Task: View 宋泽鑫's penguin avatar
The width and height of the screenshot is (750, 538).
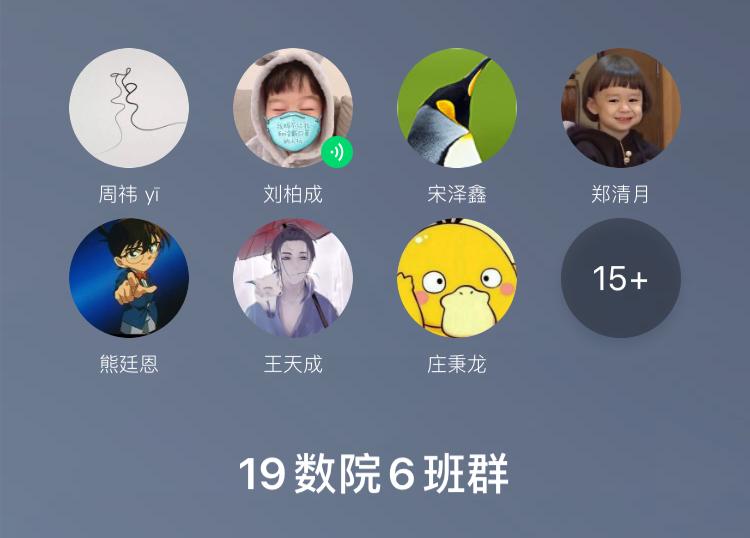Action: point(457,108)
